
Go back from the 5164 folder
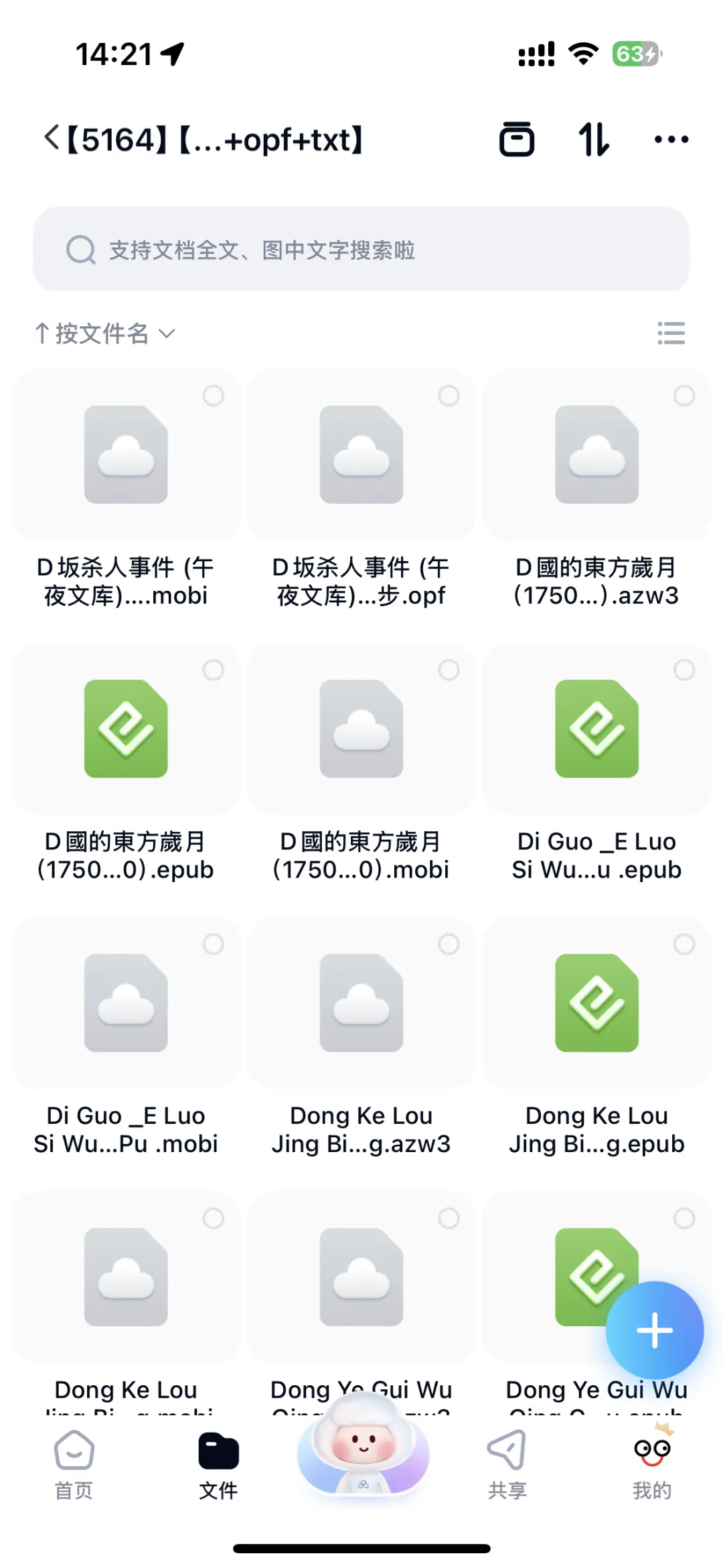pyautogui.click(x=52, y=139)
